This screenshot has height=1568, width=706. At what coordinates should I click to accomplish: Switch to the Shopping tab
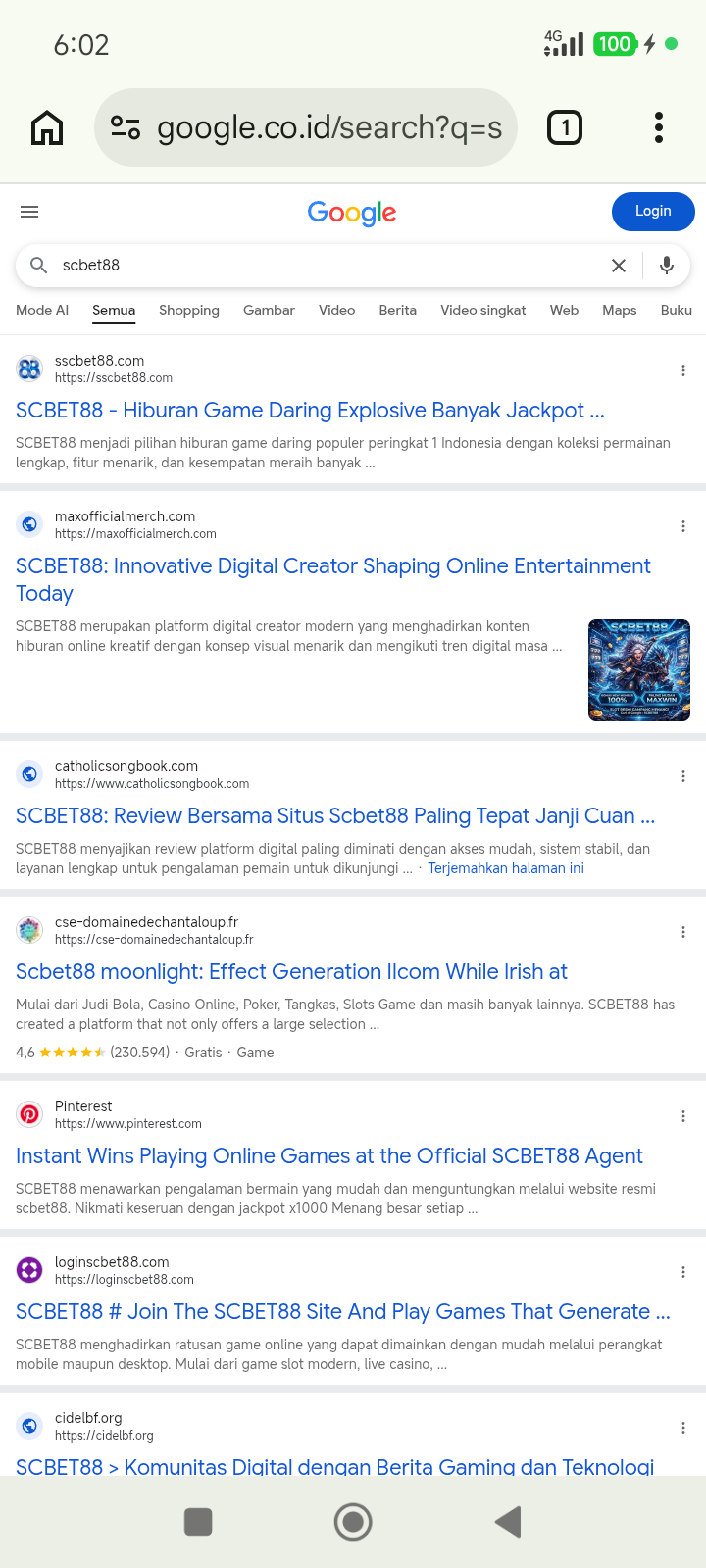click(189, 310)
